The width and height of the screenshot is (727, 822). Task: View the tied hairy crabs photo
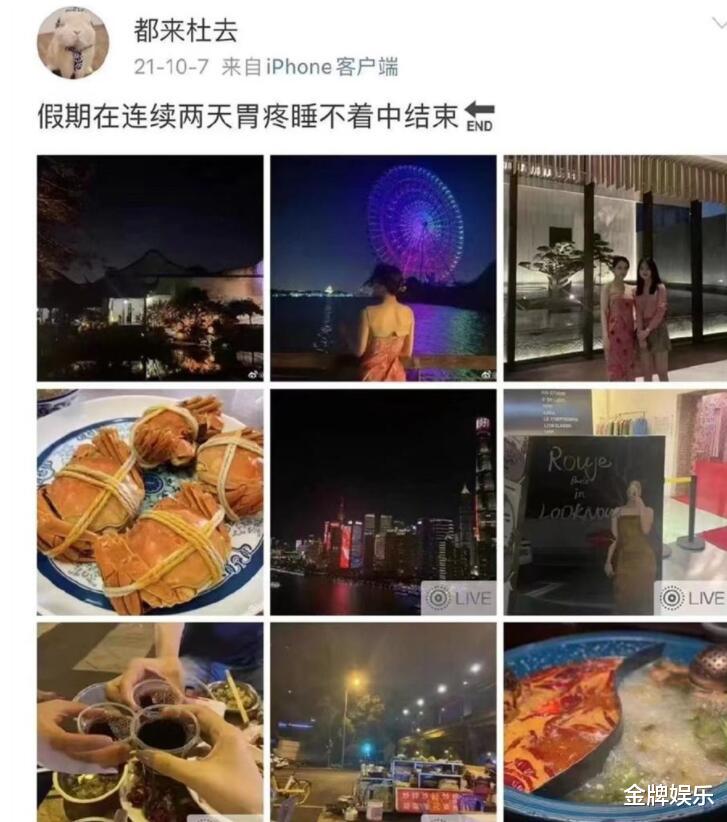[150, 502]
